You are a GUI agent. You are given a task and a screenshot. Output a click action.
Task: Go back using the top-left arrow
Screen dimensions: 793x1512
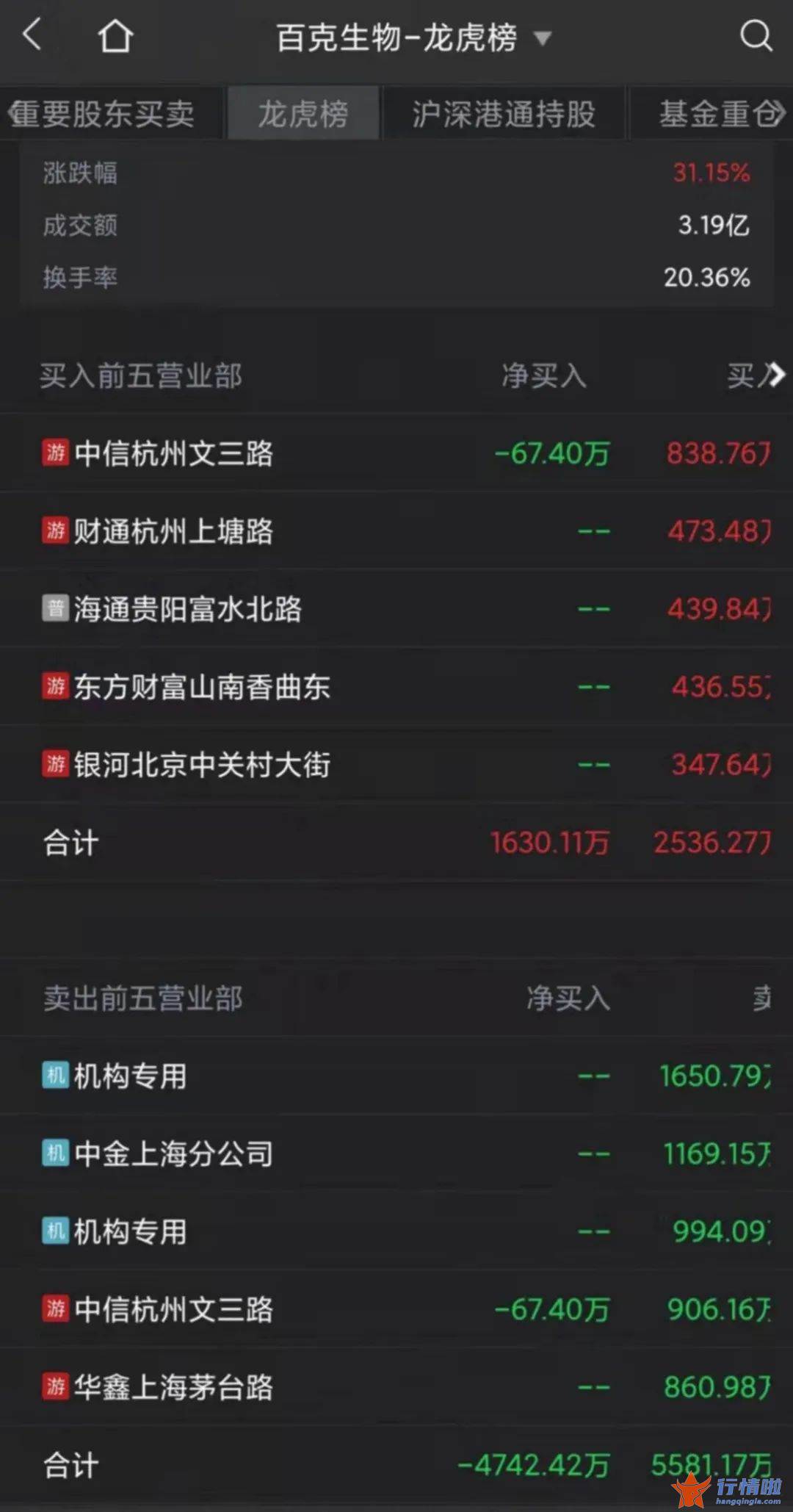[32, 35]
